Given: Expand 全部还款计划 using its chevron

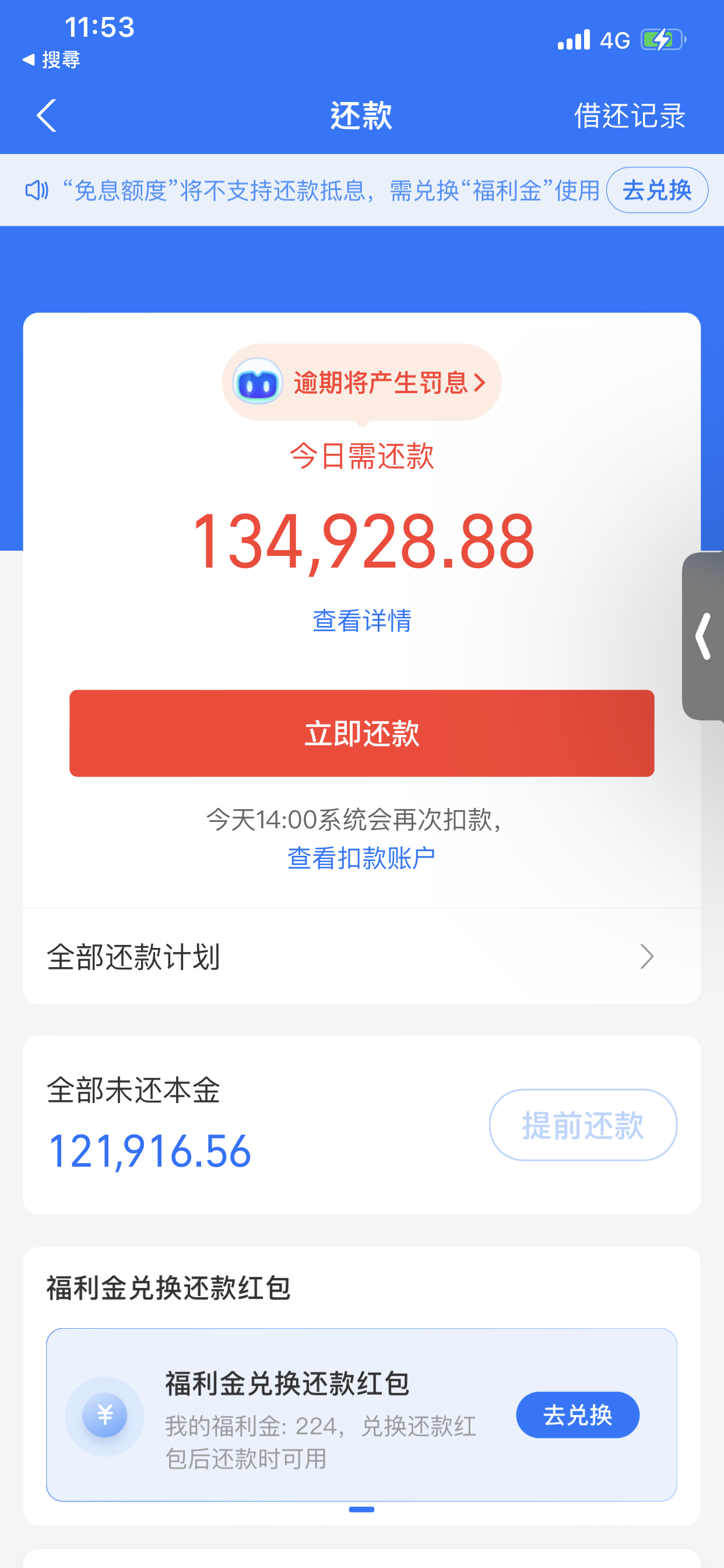Looking at the screenshot, I should 647,957.
